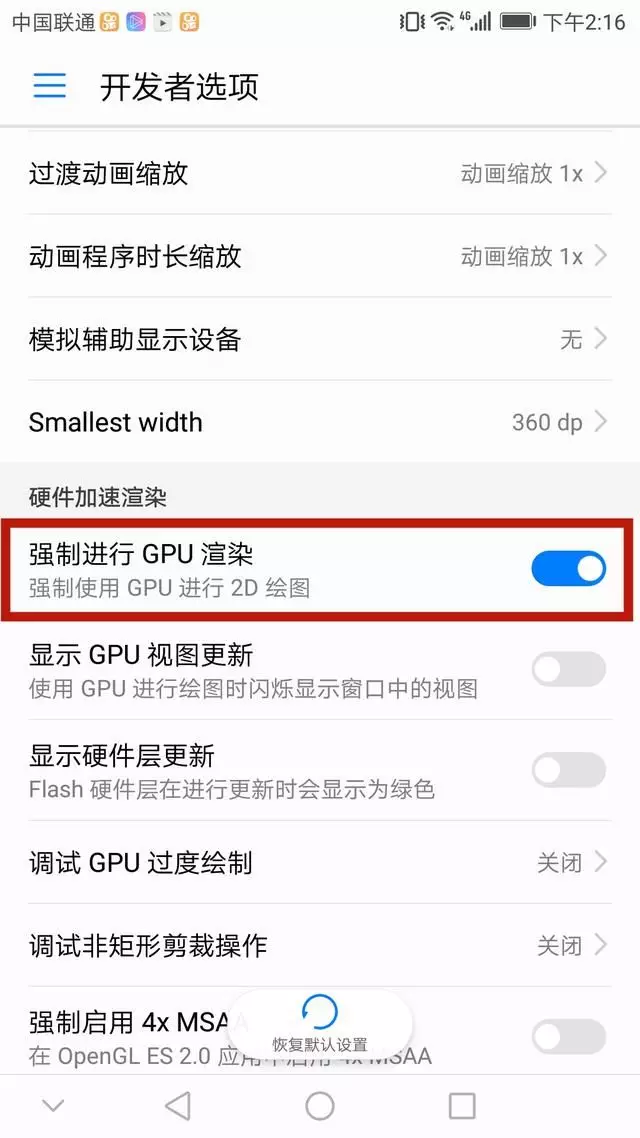
Task: Turn on 强制启用 4x MSAA
Action: pos(568,1036)
